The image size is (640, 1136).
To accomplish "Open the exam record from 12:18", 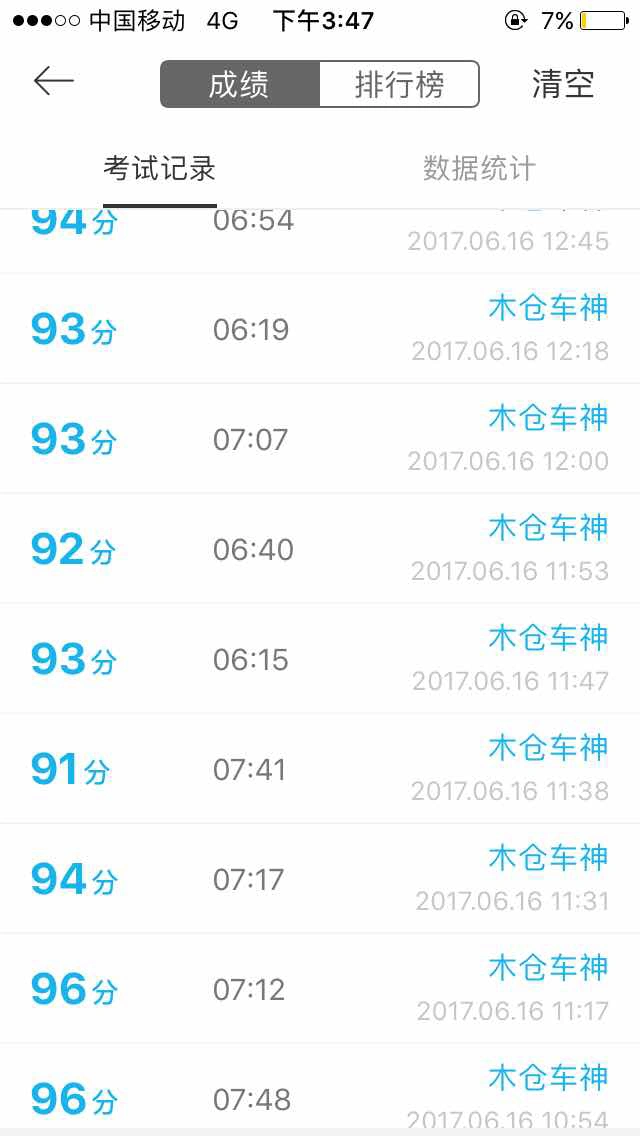I will (x=320, y=329).
